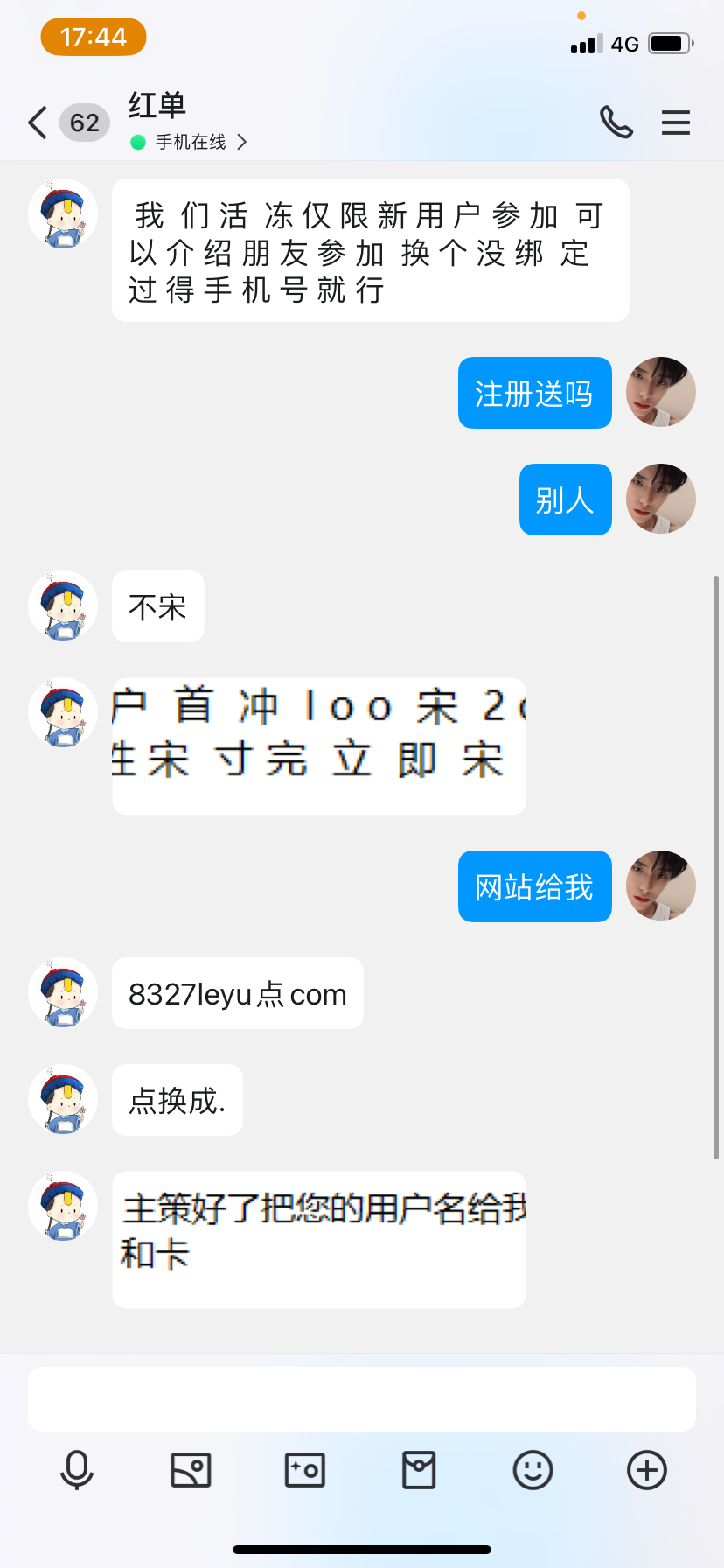Viewport: 724px width, 1568px height.
Task: View the image message starting with 首冲
Action: tap(318, 745)
